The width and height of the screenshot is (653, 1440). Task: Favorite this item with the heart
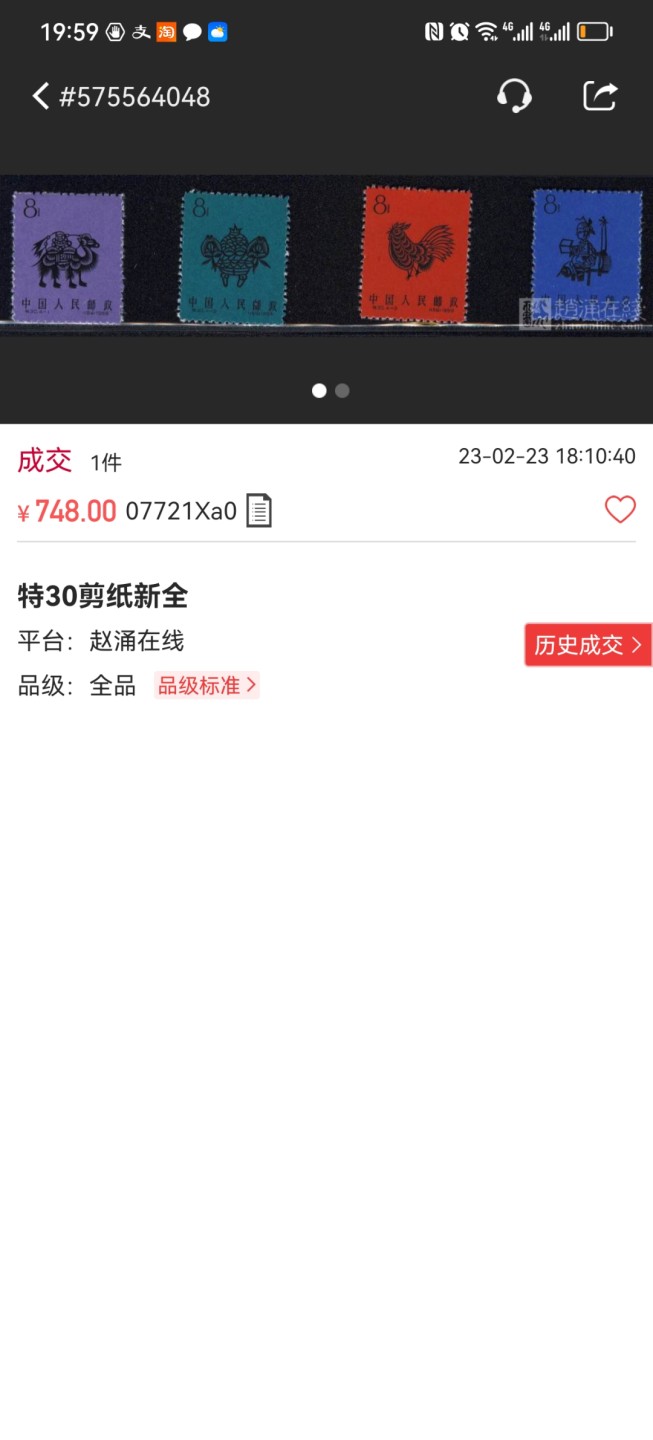tap(620, 510)
